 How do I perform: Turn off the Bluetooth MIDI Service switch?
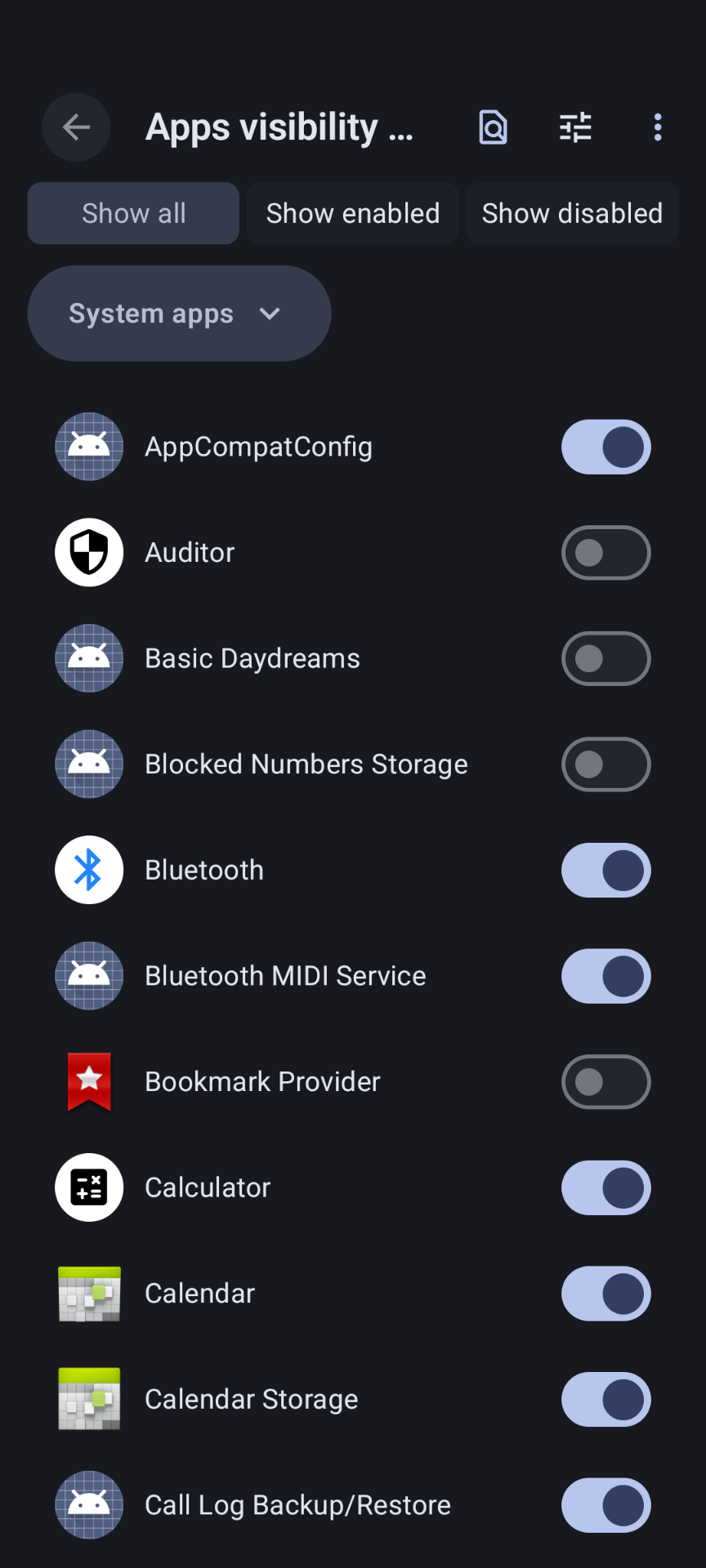605,975
